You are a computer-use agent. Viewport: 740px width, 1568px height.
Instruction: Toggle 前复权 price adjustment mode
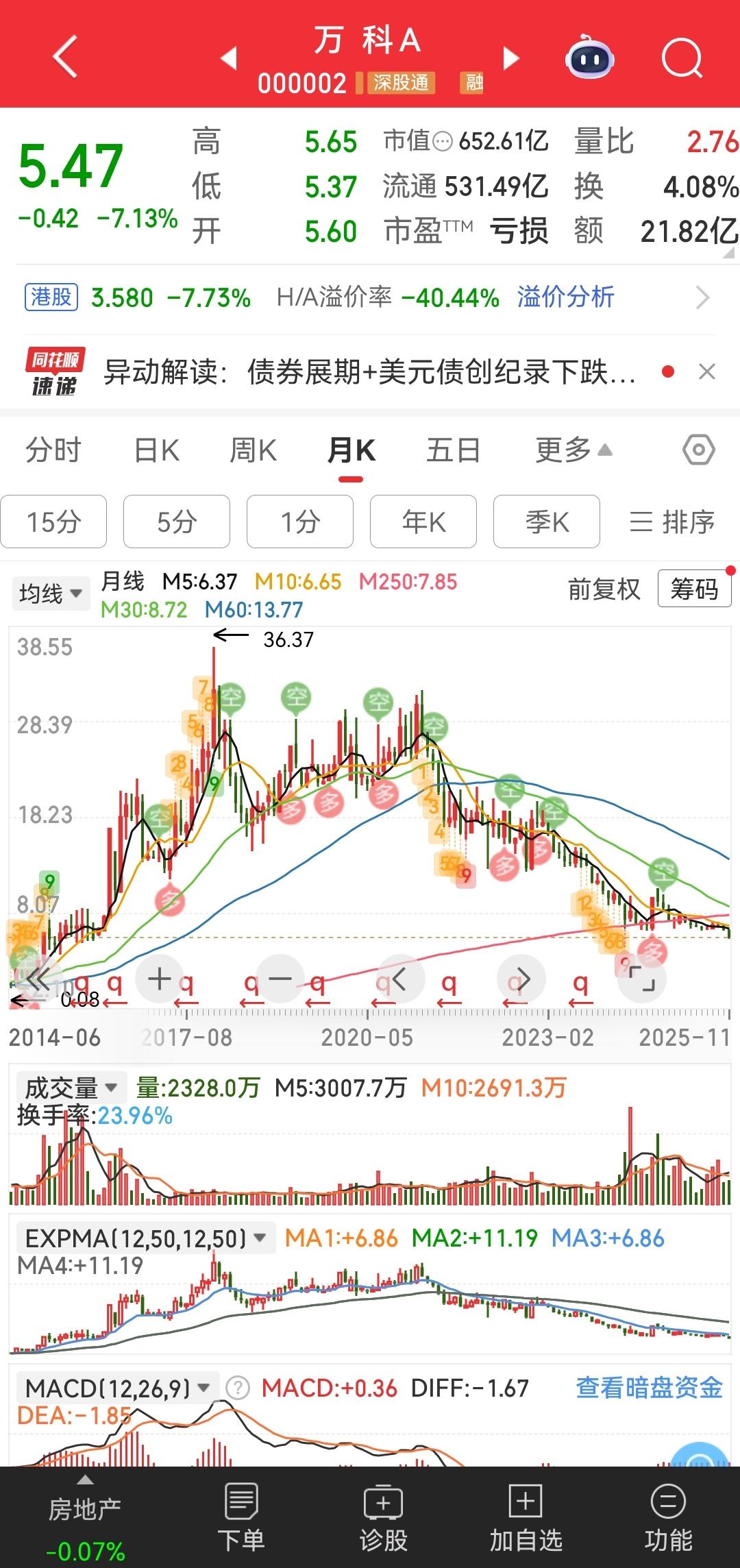point(604,589)
